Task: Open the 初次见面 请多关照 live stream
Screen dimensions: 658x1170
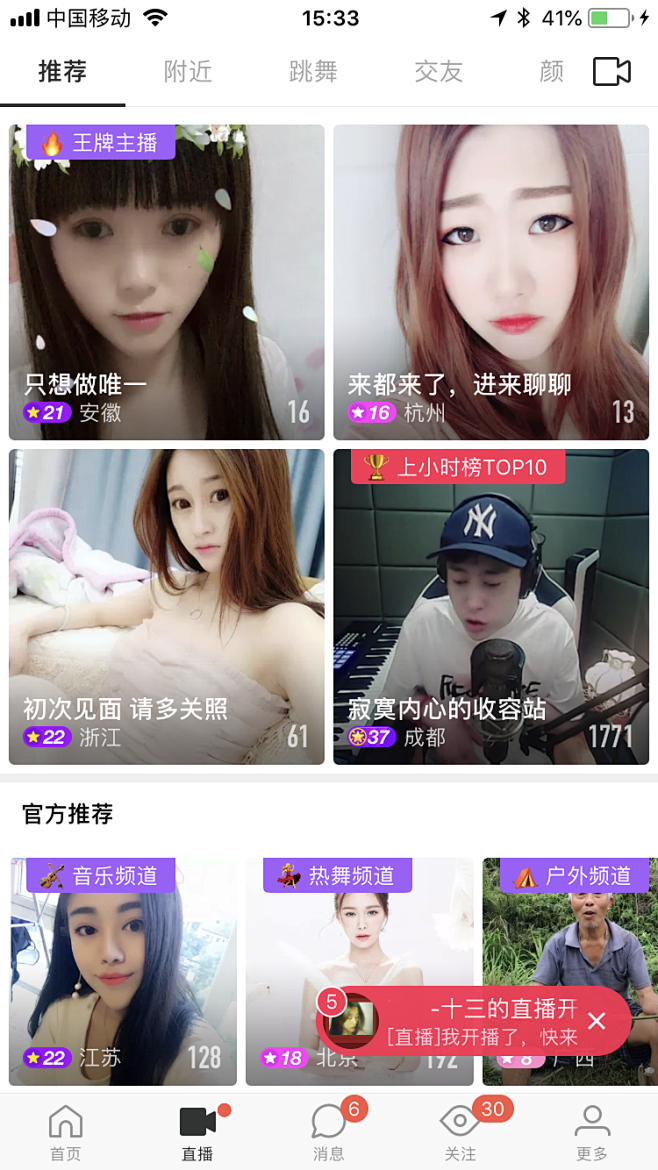Action: (167, 606)
